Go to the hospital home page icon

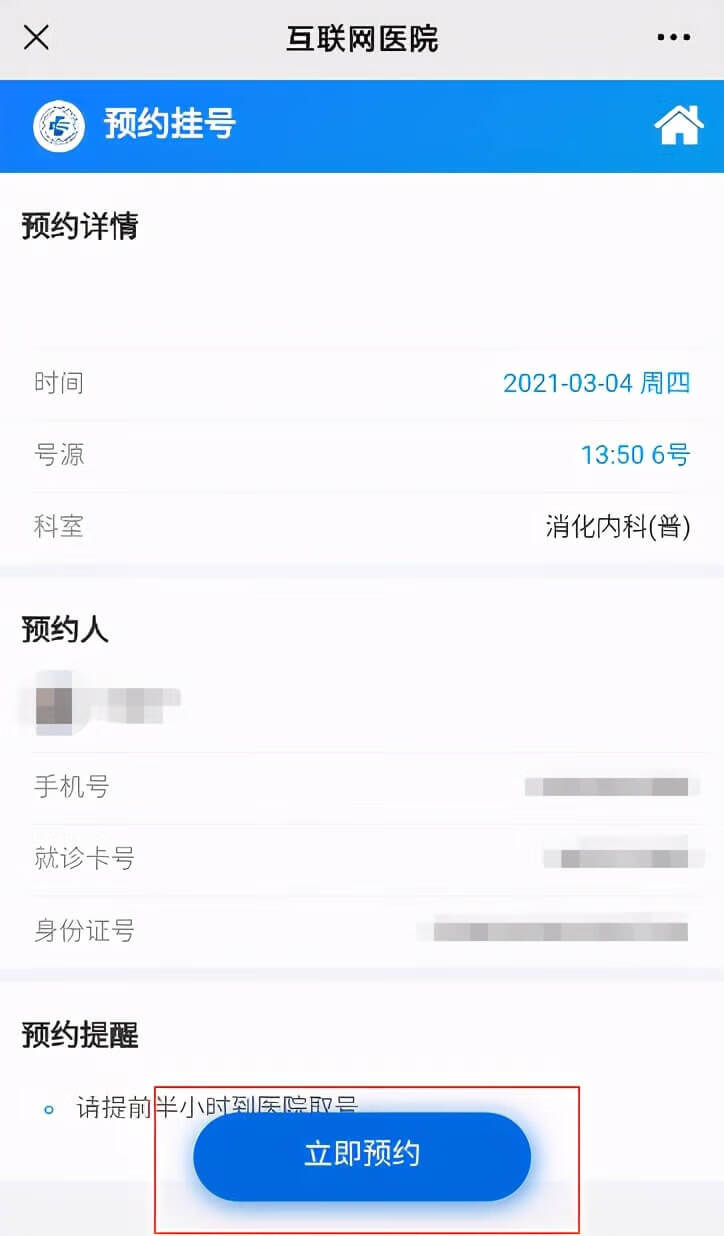point(678,126)
